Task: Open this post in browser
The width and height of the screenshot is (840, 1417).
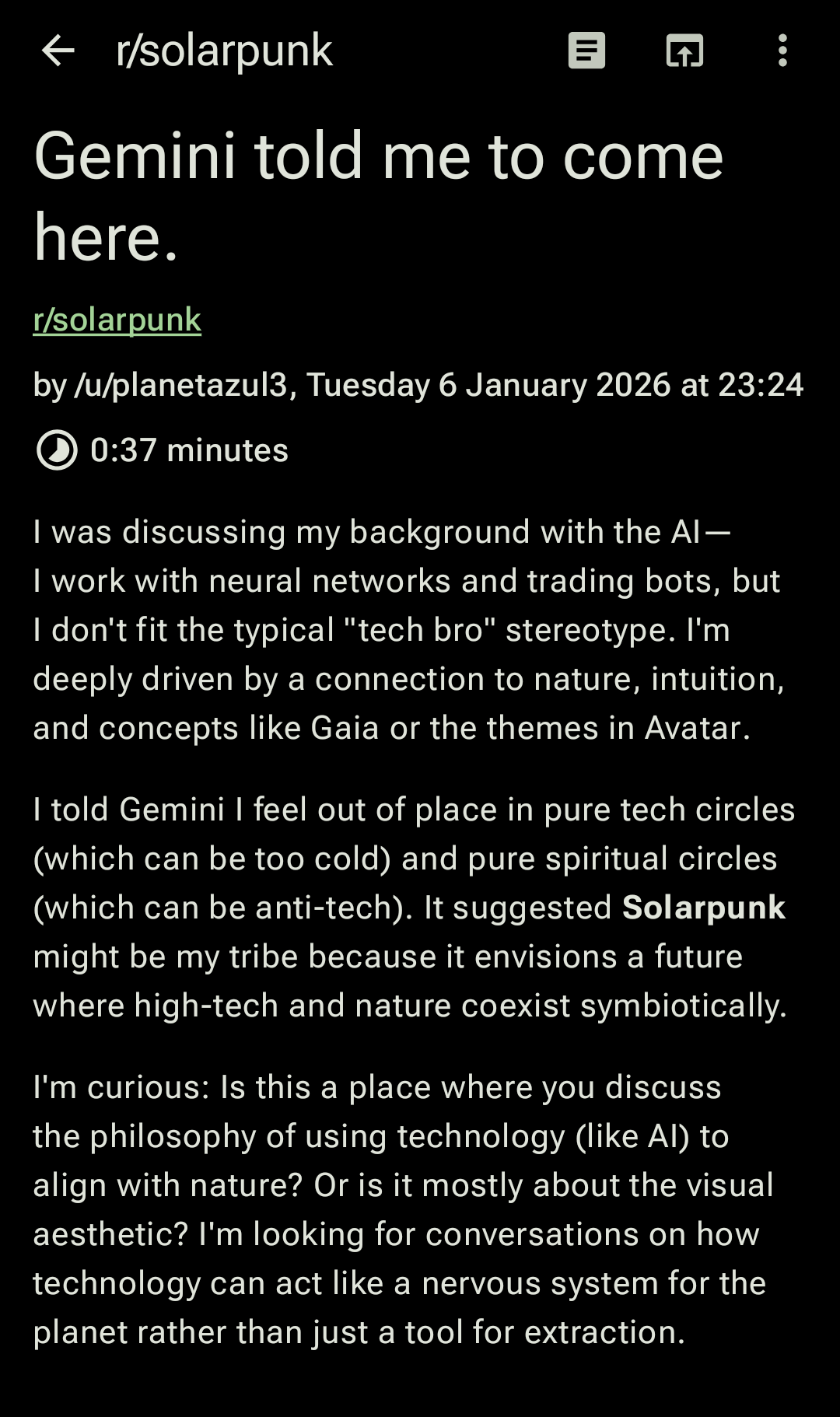Action: click(x=684, y=51)
